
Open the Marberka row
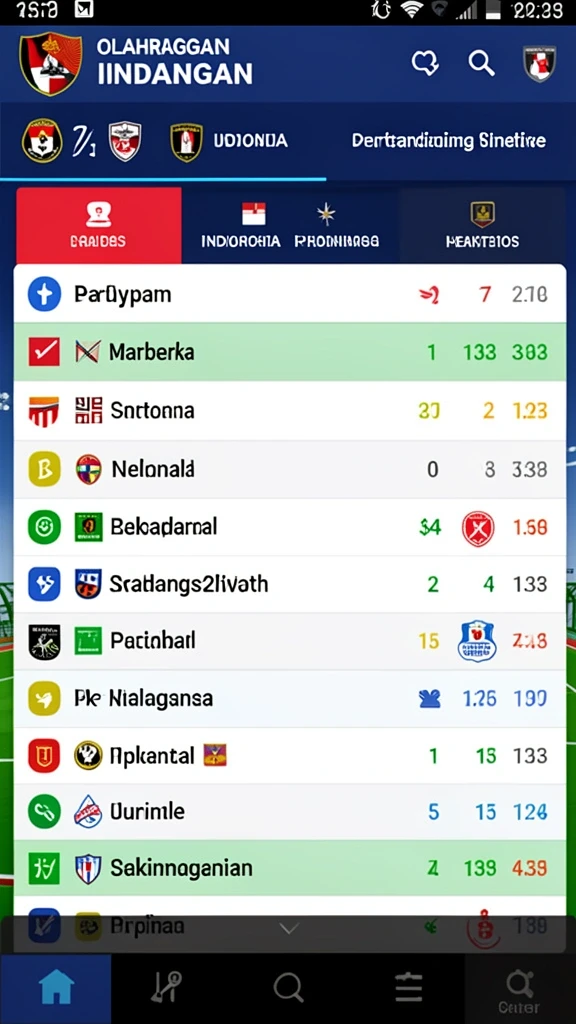click(x=289, y=353)
